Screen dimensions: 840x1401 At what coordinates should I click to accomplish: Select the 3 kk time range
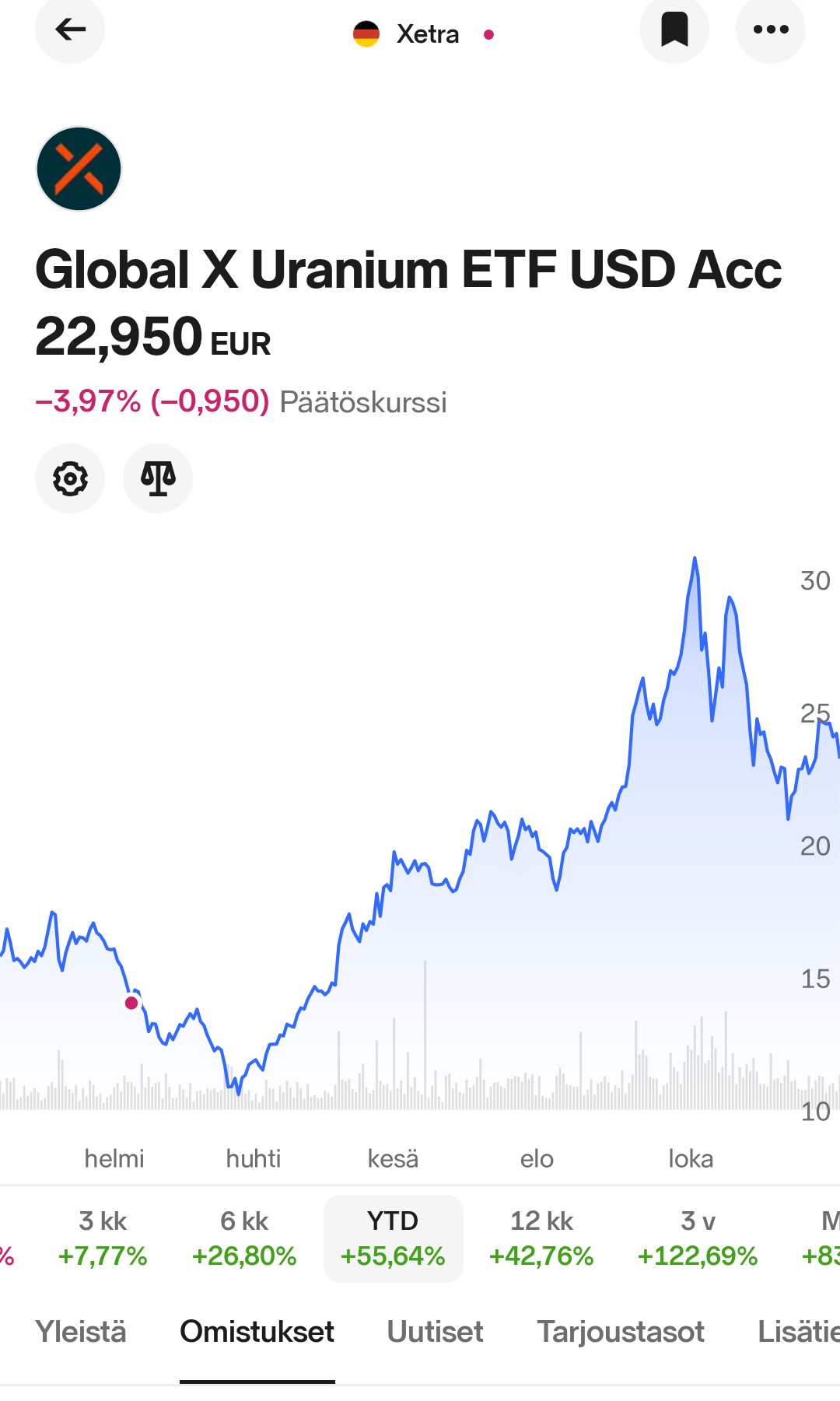pos(103,1238)
